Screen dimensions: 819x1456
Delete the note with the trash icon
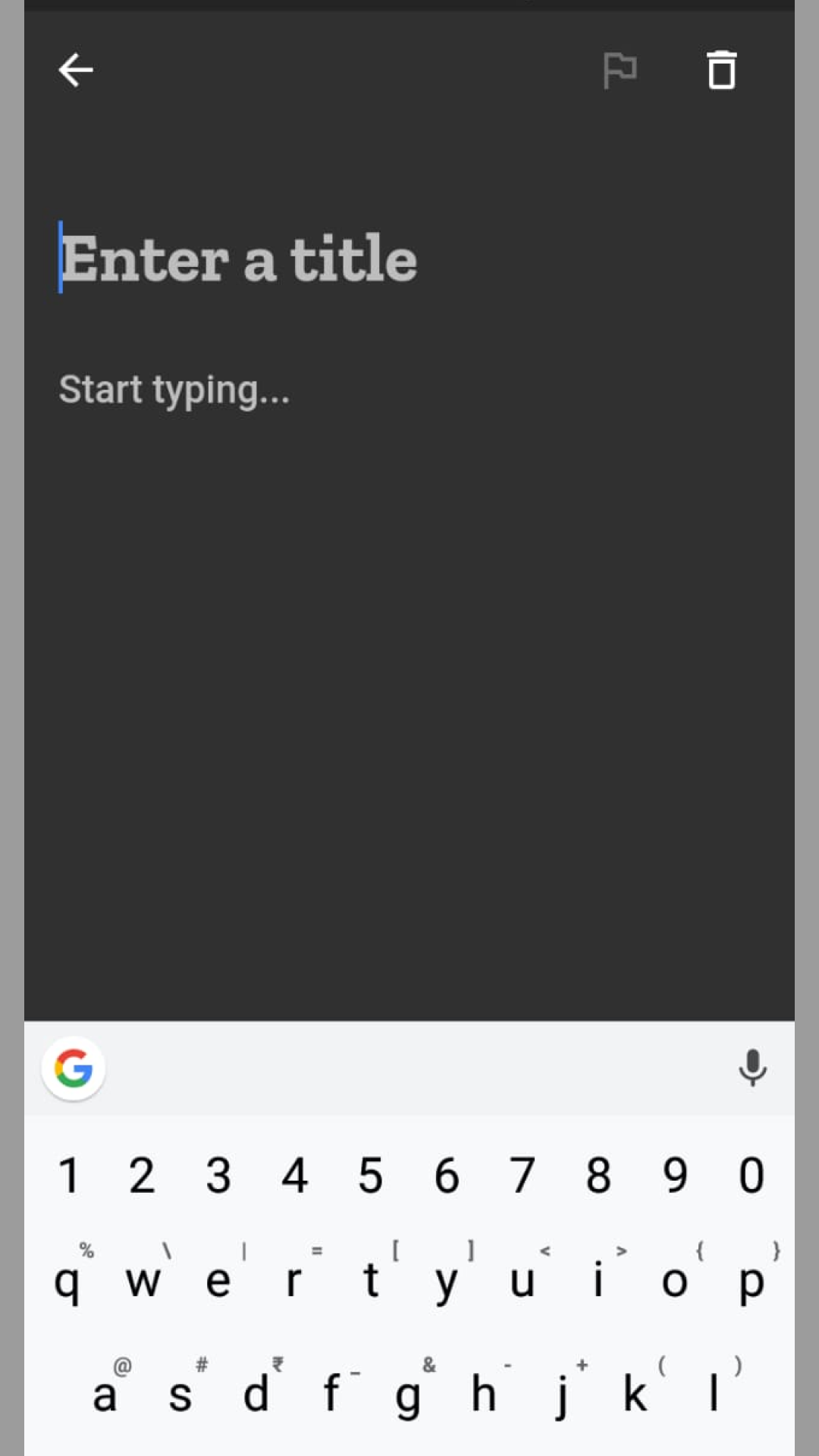pyautogui.click(x=721, y=71)
